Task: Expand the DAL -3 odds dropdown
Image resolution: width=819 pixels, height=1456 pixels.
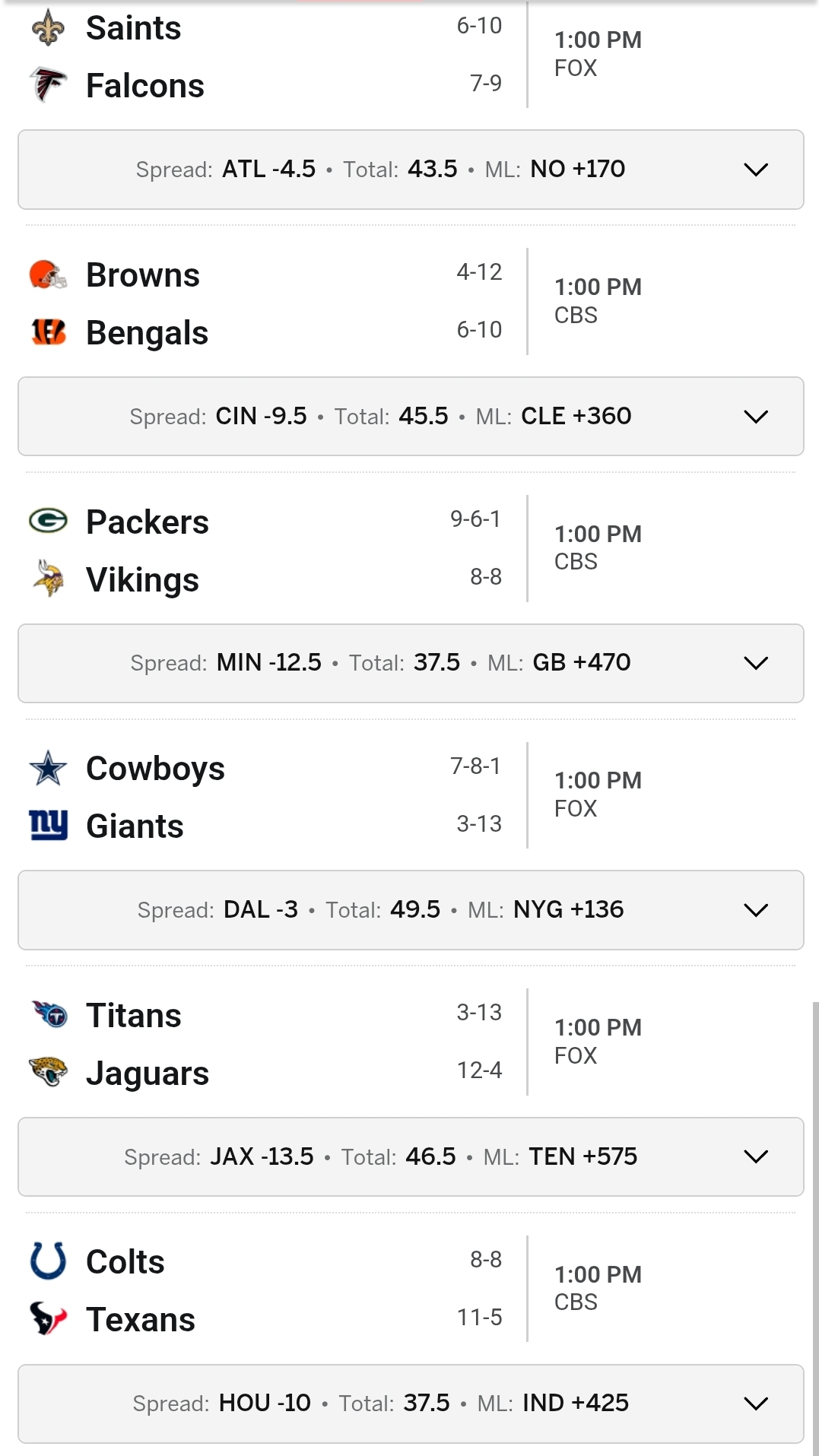Action: click(x=411, y=910)
